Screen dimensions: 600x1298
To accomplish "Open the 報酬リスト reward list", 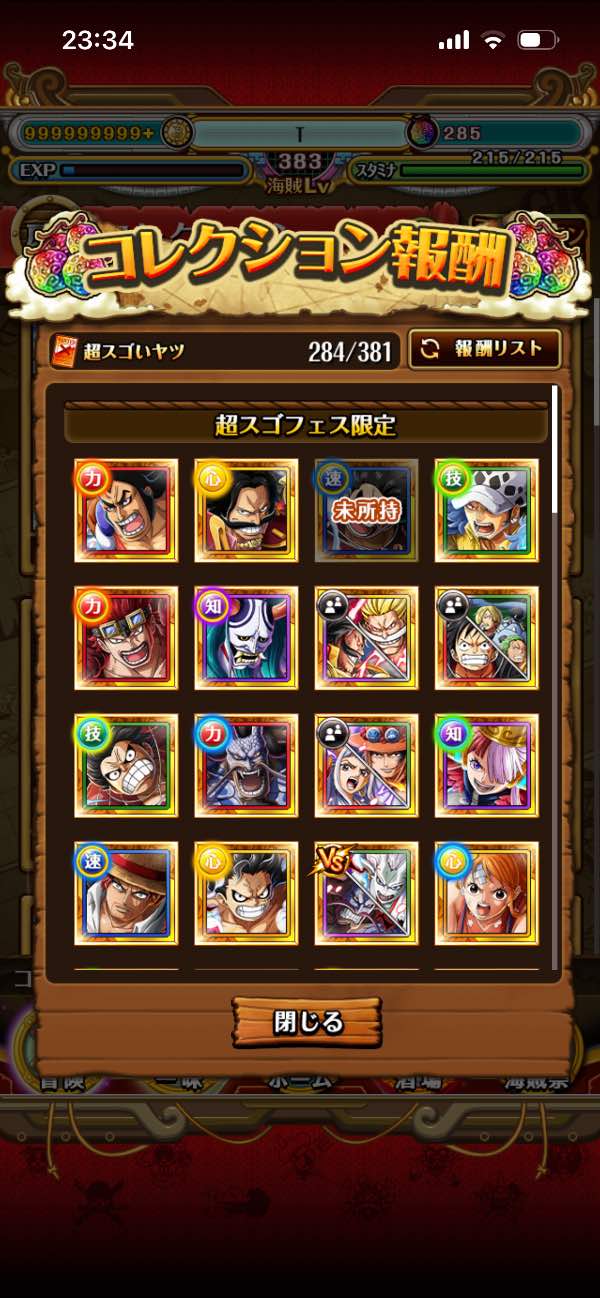I will [x=485, y=349].
